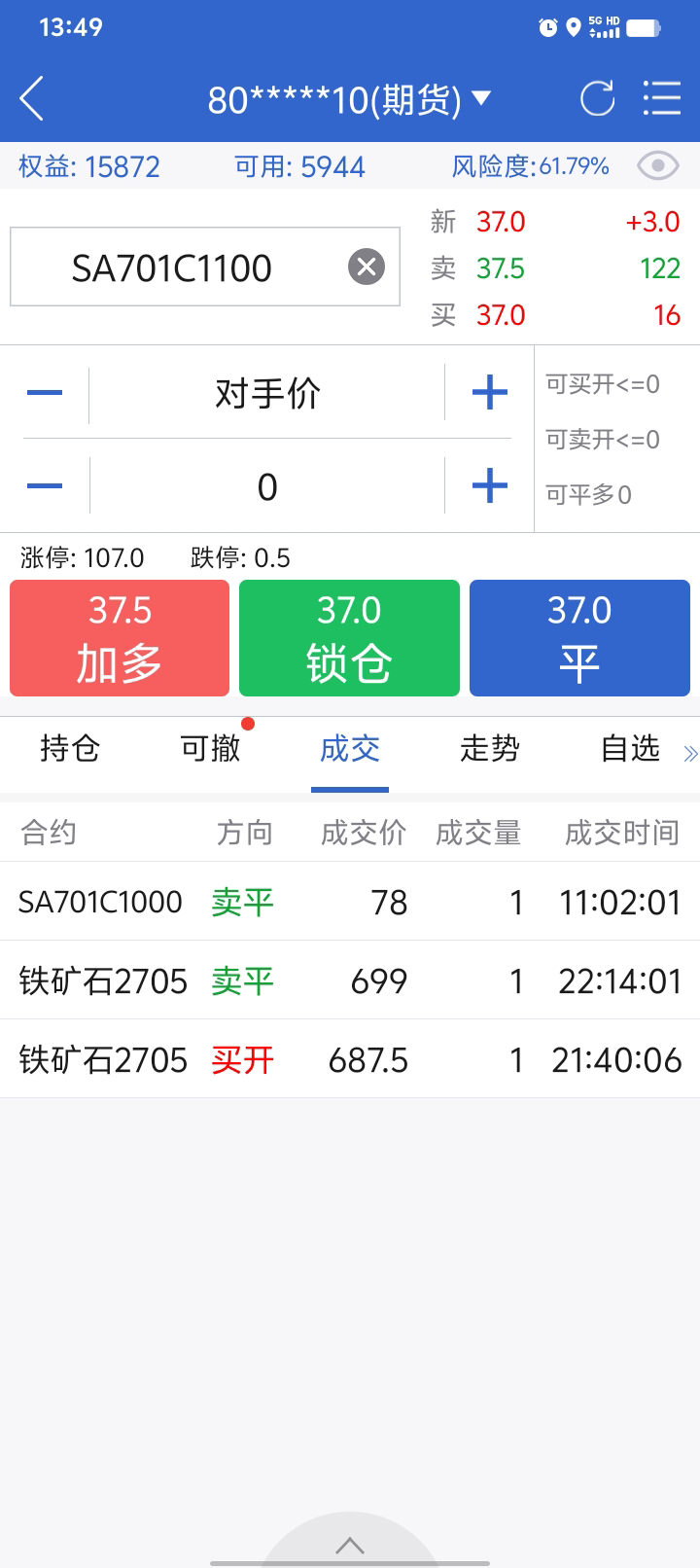700x1568 pixels.
Task: Refresh account data with the reload icon
Action: tap(597, 98)
